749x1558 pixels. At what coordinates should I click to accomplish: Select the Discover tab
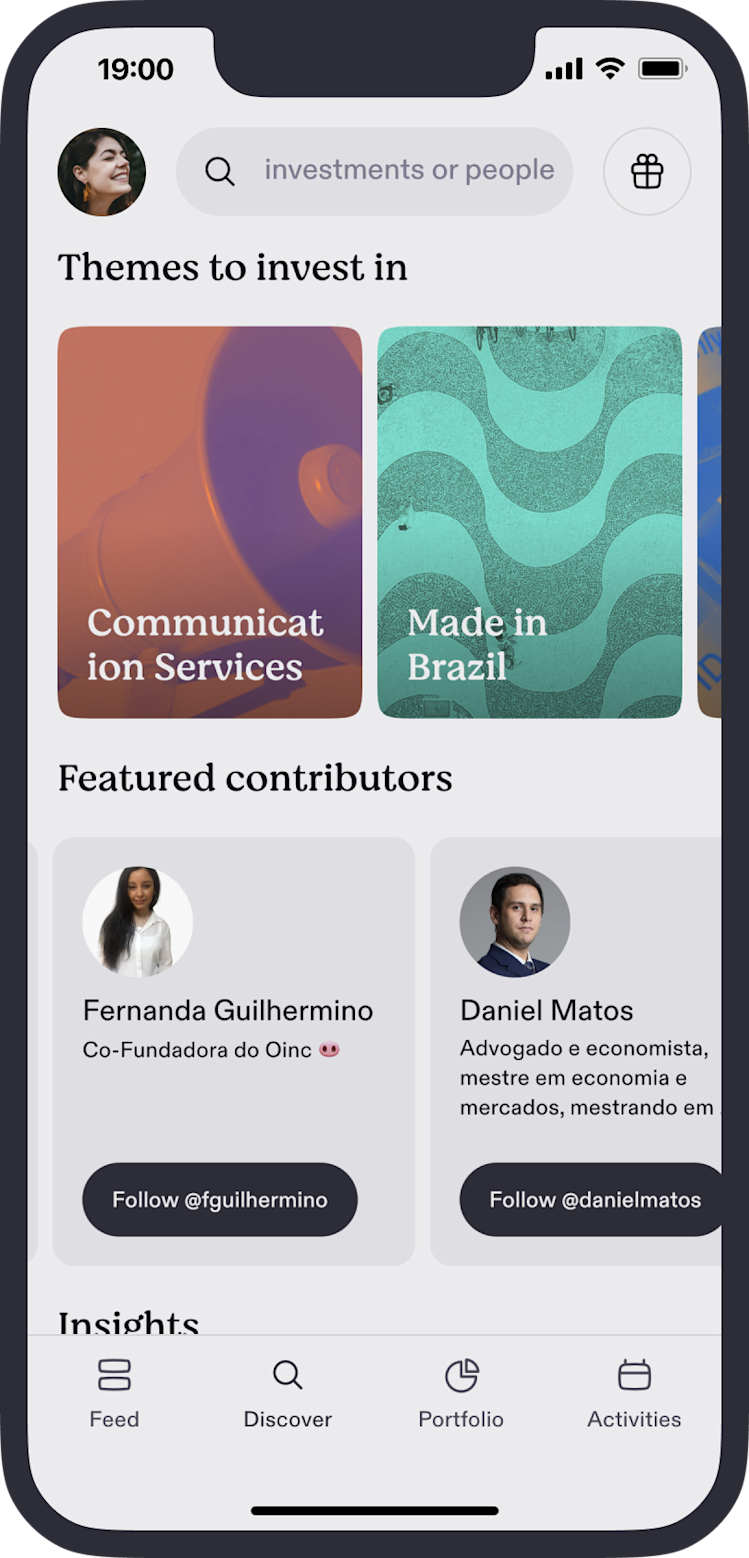coord(288,1393)
